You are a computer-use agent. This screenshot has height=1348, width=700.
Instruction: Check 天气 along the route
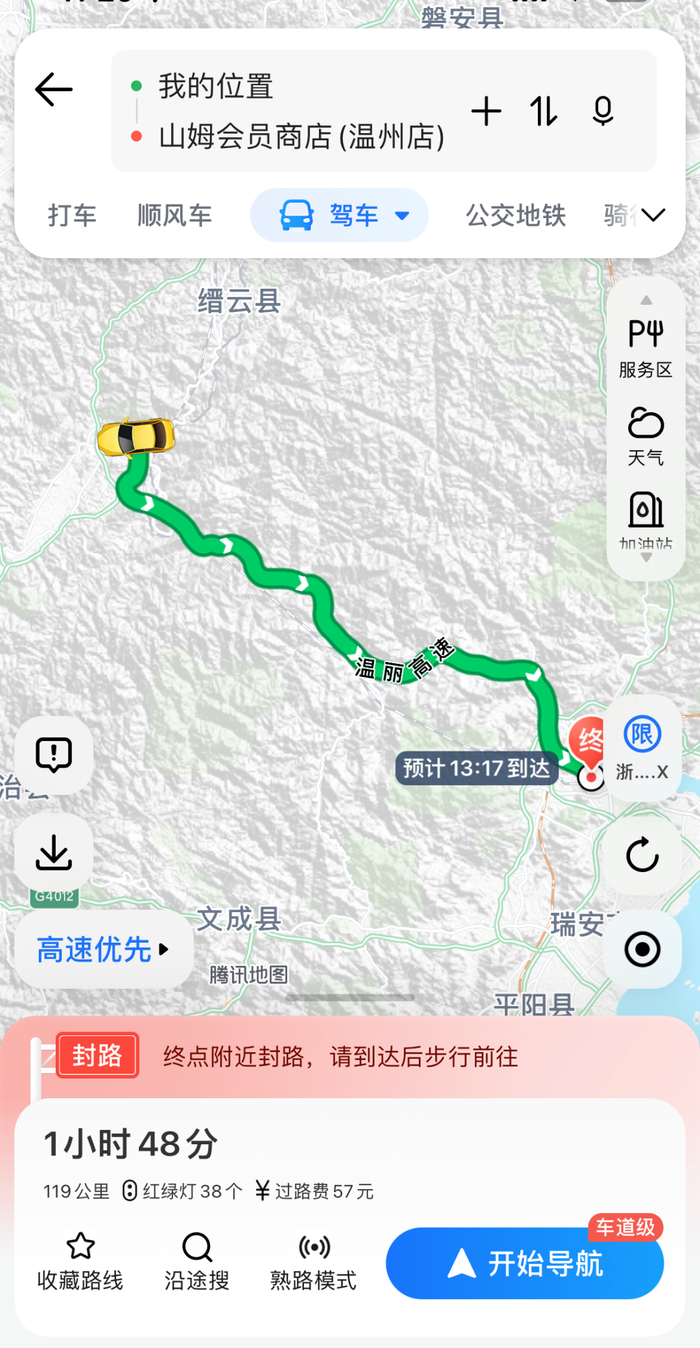[x=646, y=436]
